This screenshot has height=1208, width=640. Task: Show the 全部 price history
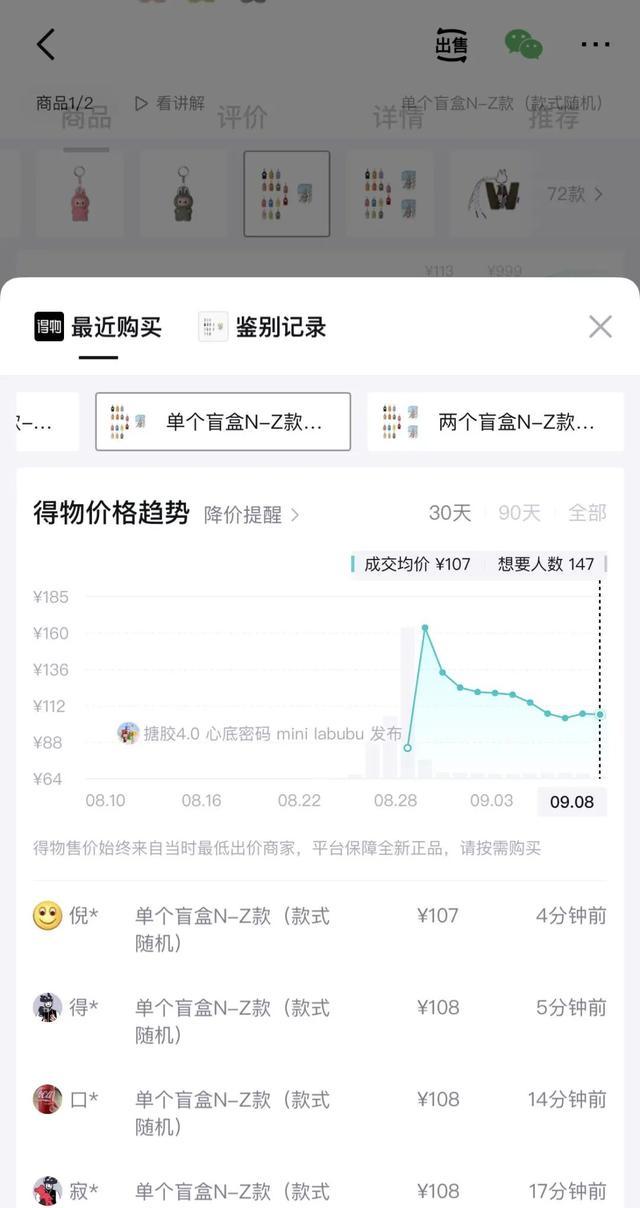click(x=587, y=513)
